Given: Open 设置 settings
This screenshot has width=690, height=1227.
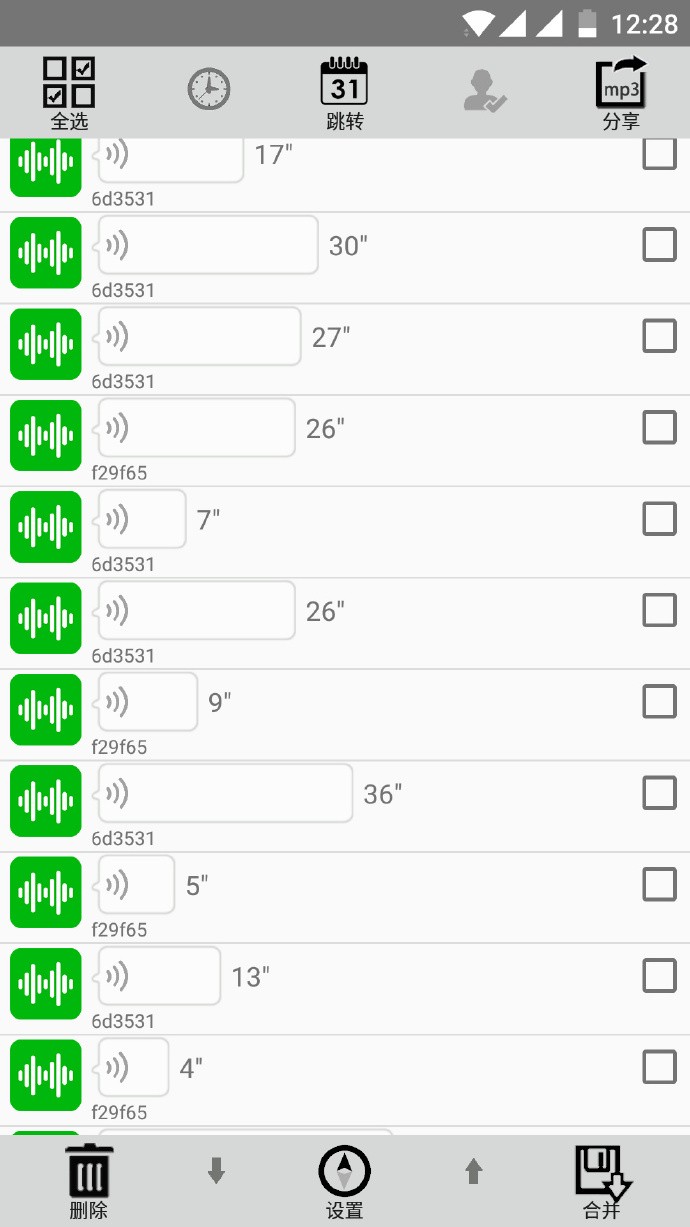Looking at the screenshot, I should [x=345, y=1181].
